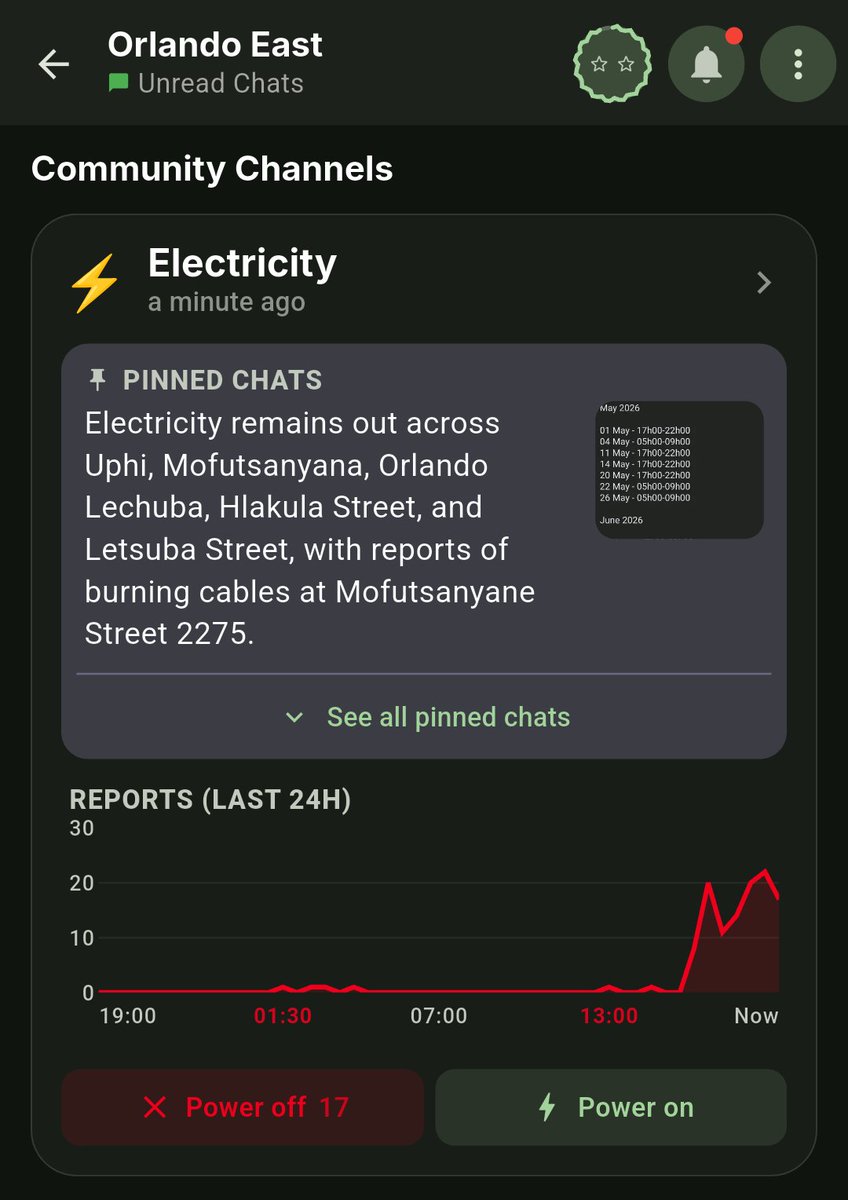The height and width of the screenshot is (1200, 848).
Task: Report Power off
Action: (x=243, y=1107)
